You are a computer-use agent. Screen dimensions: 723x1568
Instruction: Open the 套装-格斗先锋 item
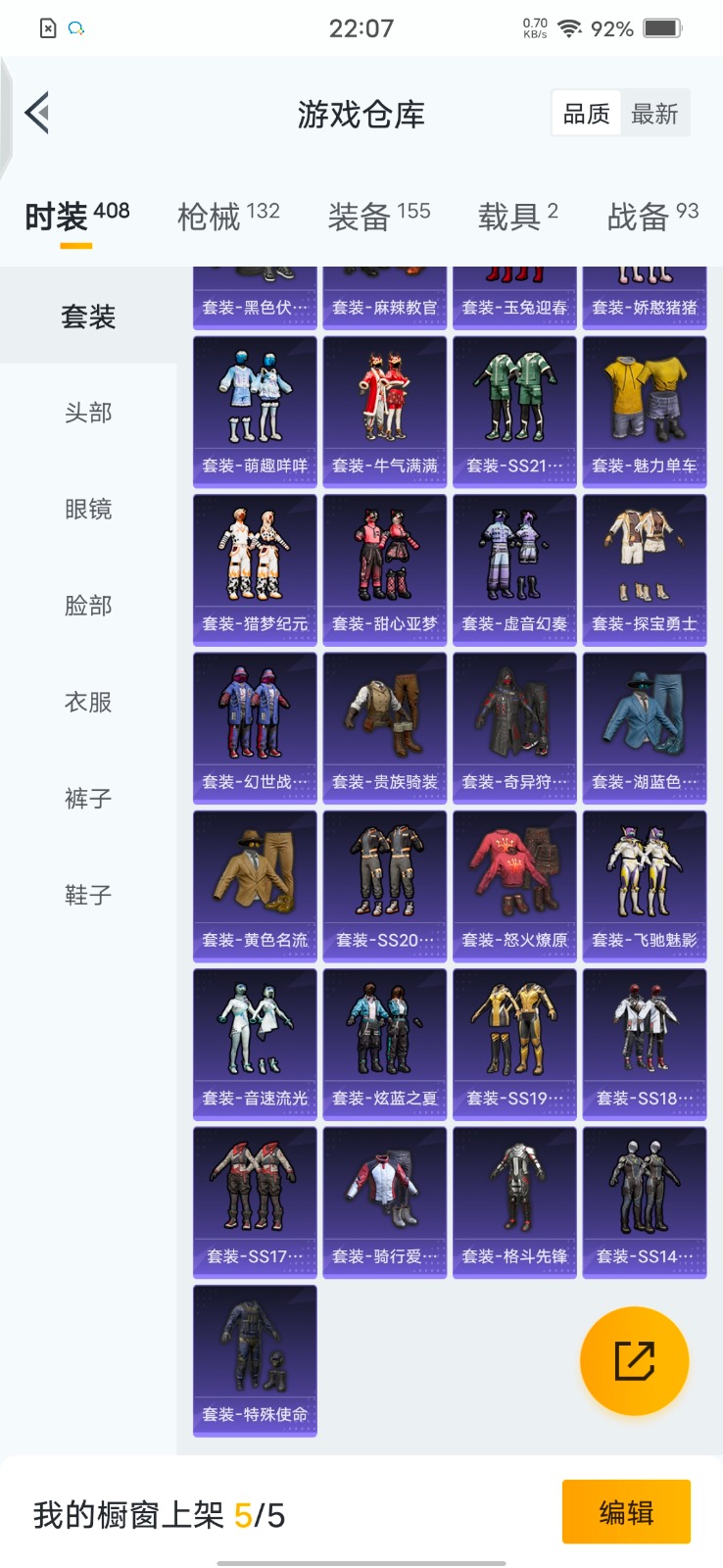pyautogui.click(x=514, y=1202)
